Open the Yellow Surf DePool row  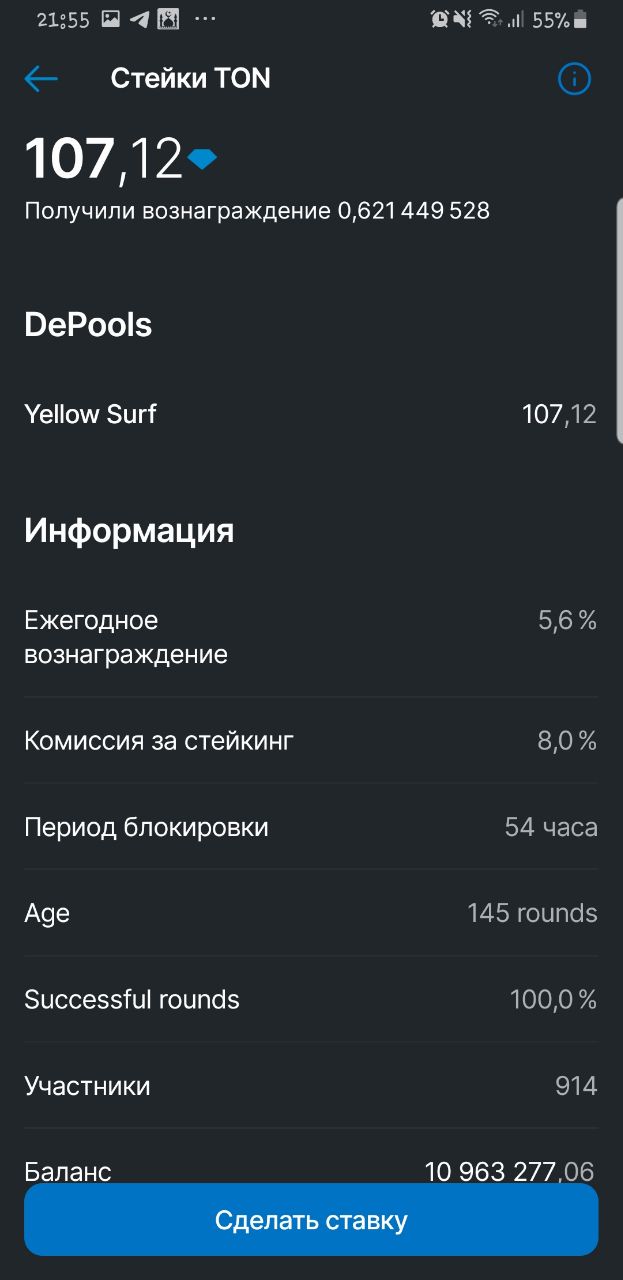click(x=311, y=414)
